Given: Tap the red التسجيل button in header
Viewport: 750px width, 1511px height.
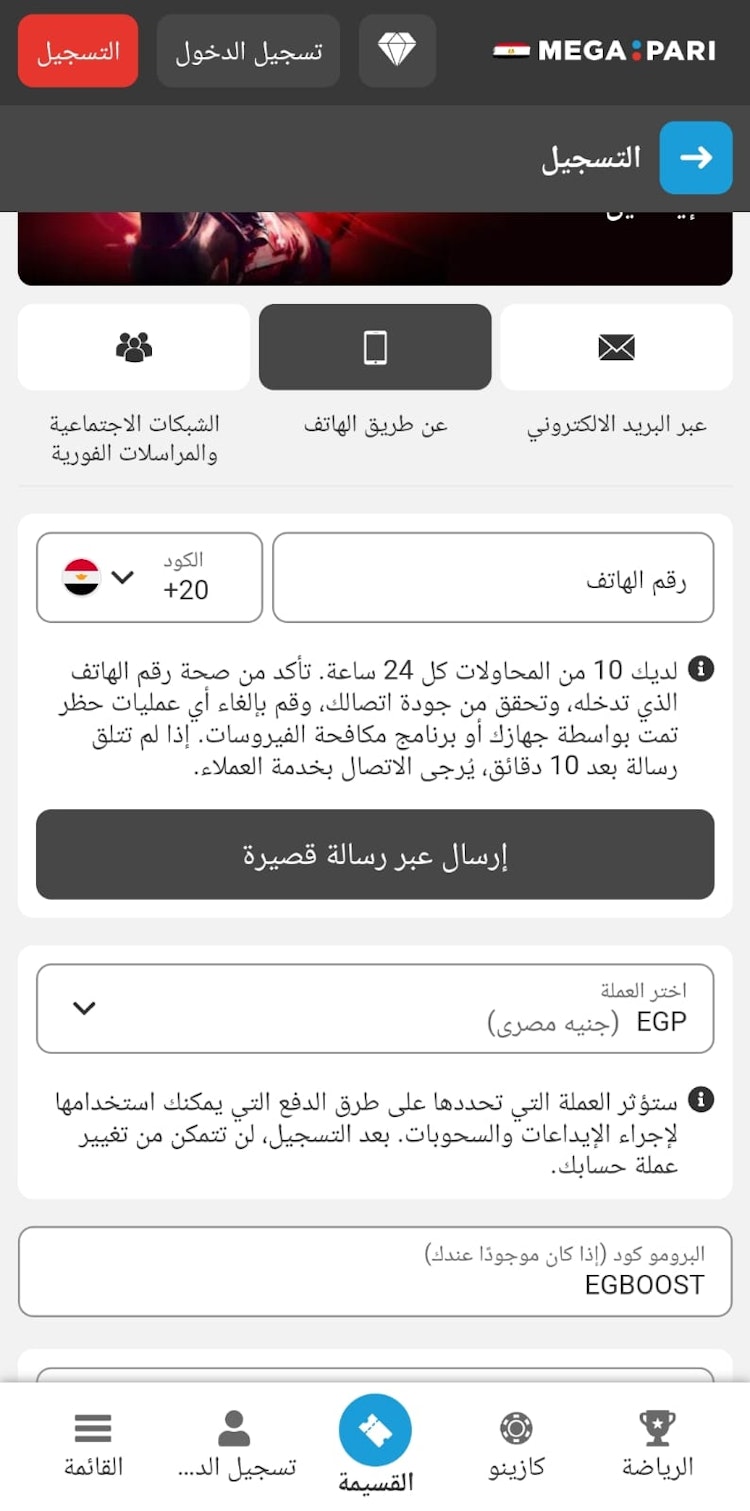Looking at the screenshot, I should [x=78, y=51].
